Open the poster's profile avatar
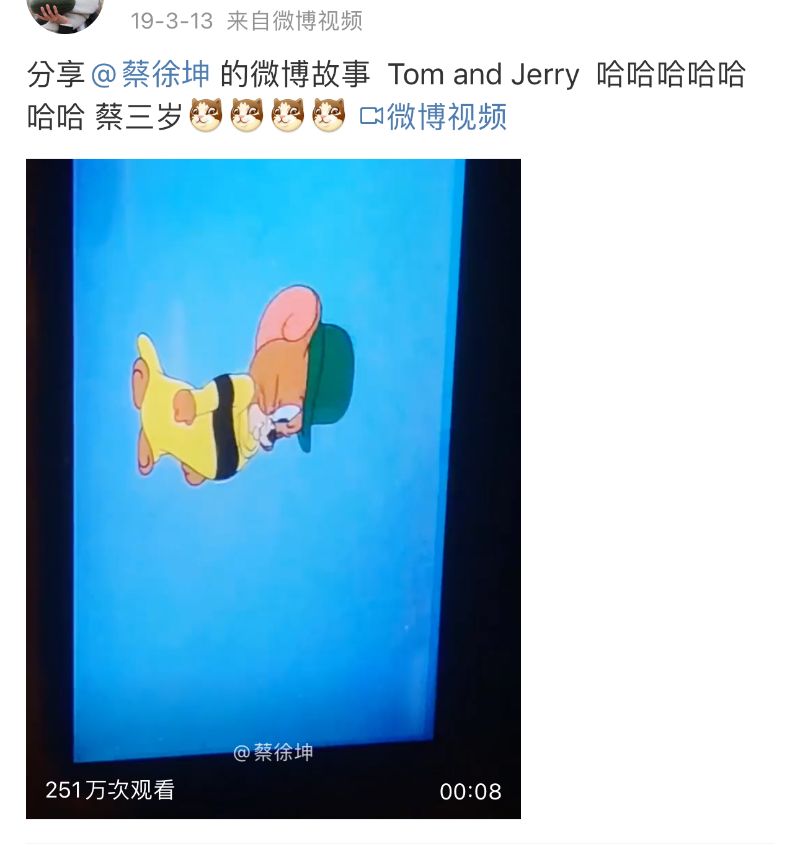The image size is (800, 849). pos(65,14)
